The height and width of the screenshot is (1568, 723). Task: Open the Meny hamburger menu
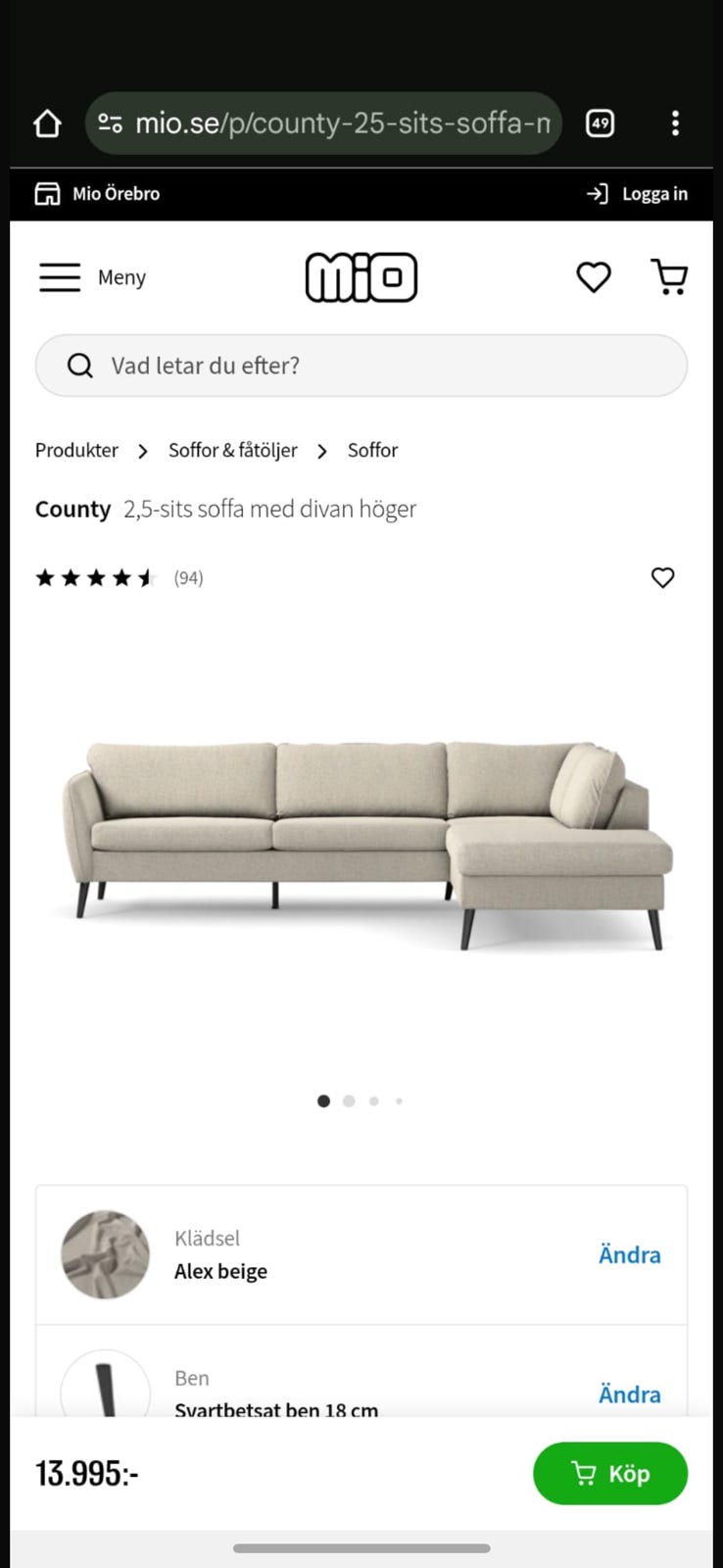click(60, 277)
